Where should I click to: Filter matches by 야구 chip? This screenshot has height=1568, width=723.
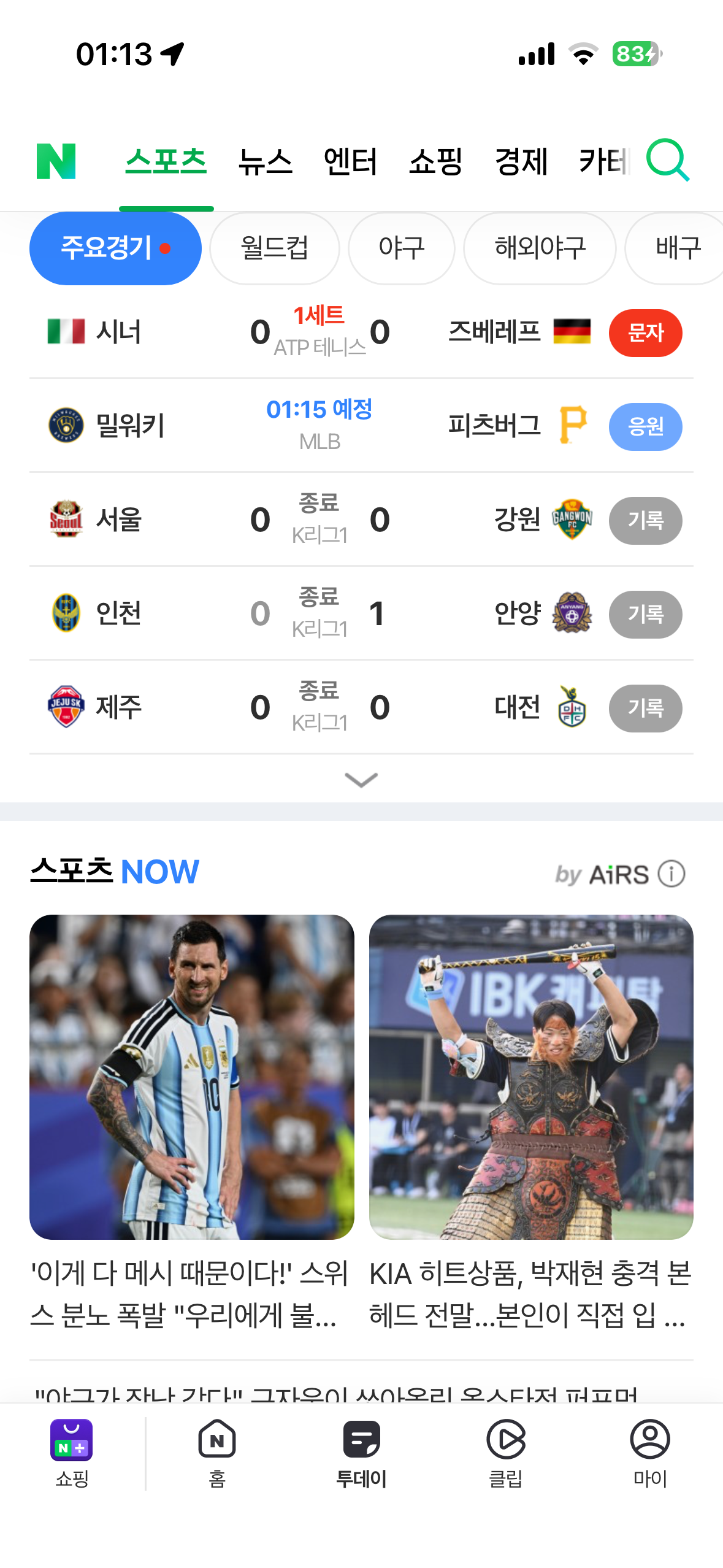tap(402, 248)
